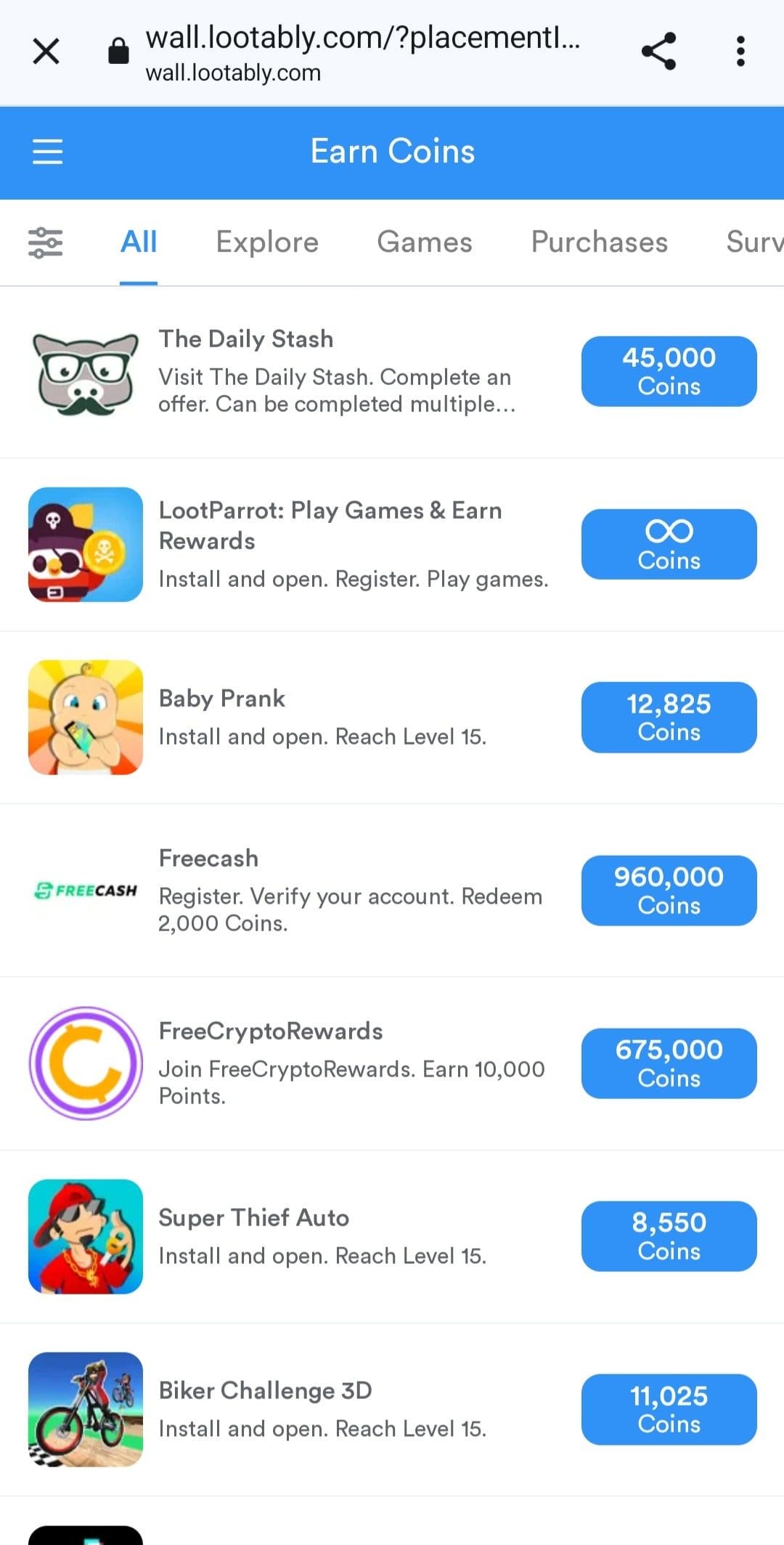The height and width of the screenshot is (1545, 784).
Task: Tap the infinity Coins button for LootParrot
Action: (669, 544)
